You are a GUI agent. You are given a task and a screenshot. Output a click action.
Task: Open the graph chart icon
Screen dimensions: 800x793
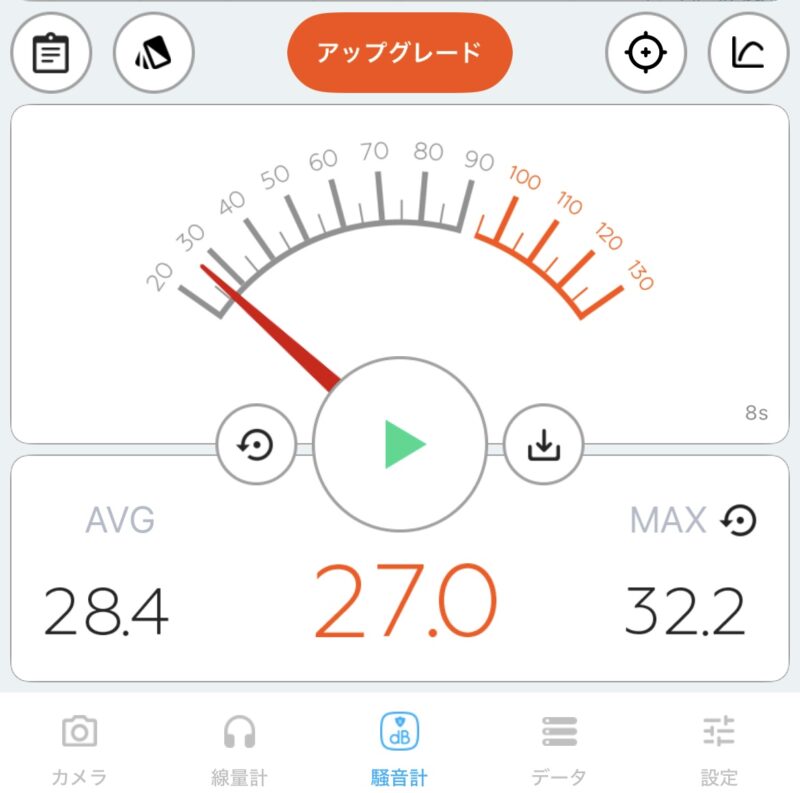(x=748, y=53)
